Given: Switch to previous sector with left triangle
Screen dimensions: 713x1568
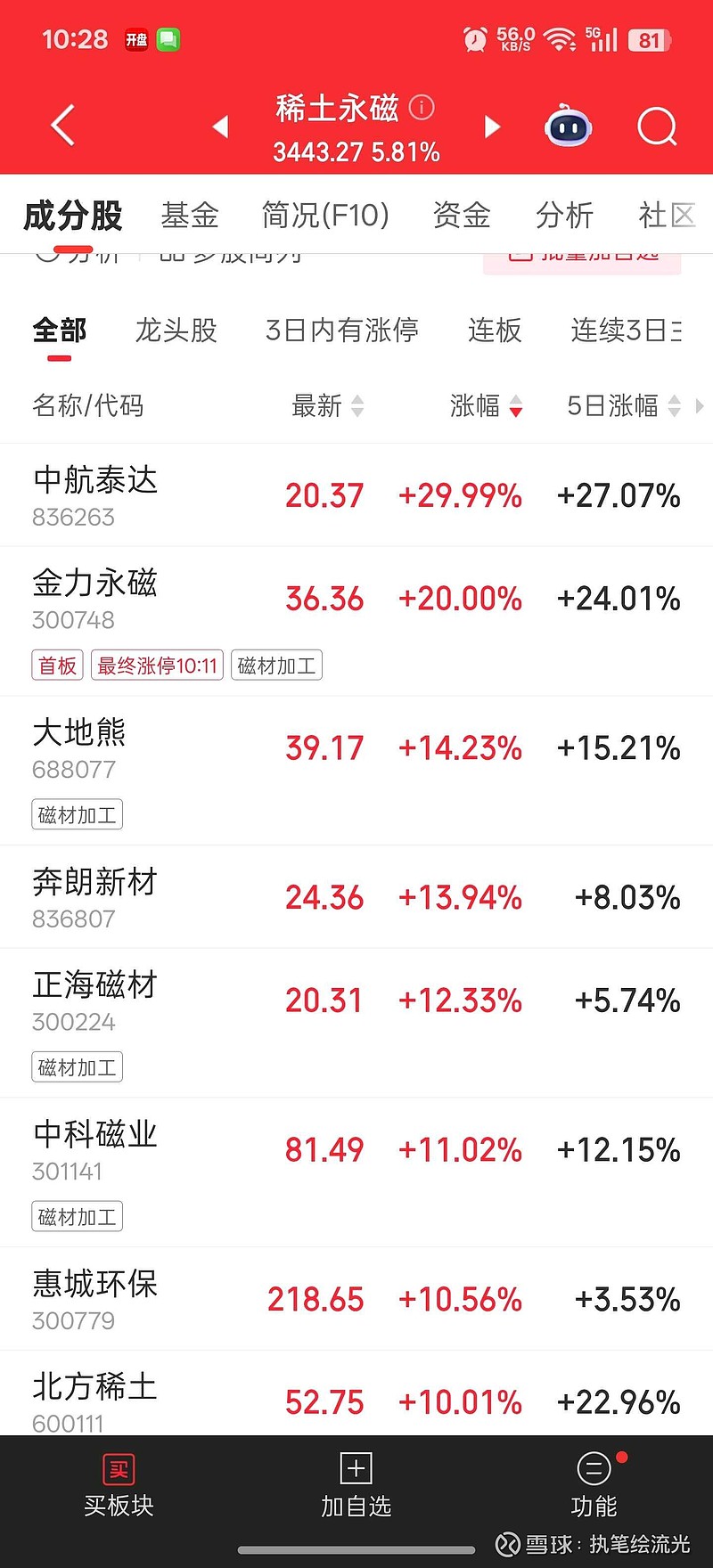Looking at the screenshot, I should click(221, 127).
